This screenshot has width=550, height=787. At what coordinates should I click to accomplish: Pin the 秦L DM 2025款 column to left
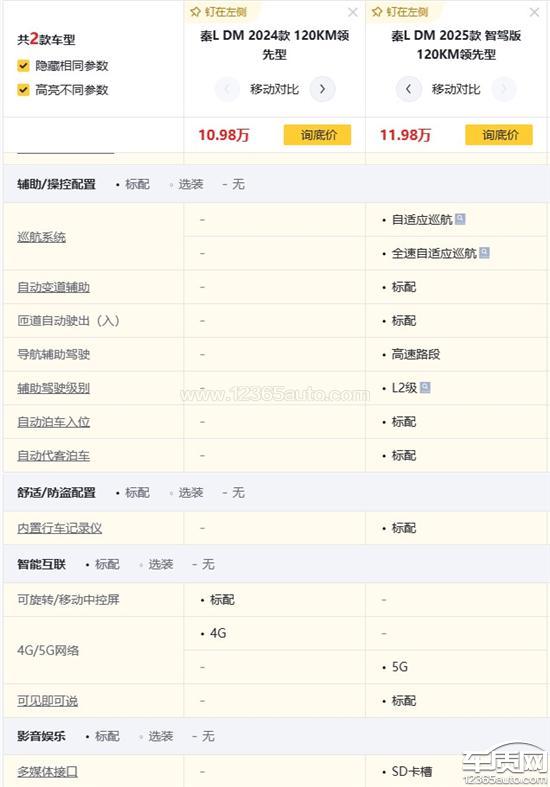click(400, 12)
